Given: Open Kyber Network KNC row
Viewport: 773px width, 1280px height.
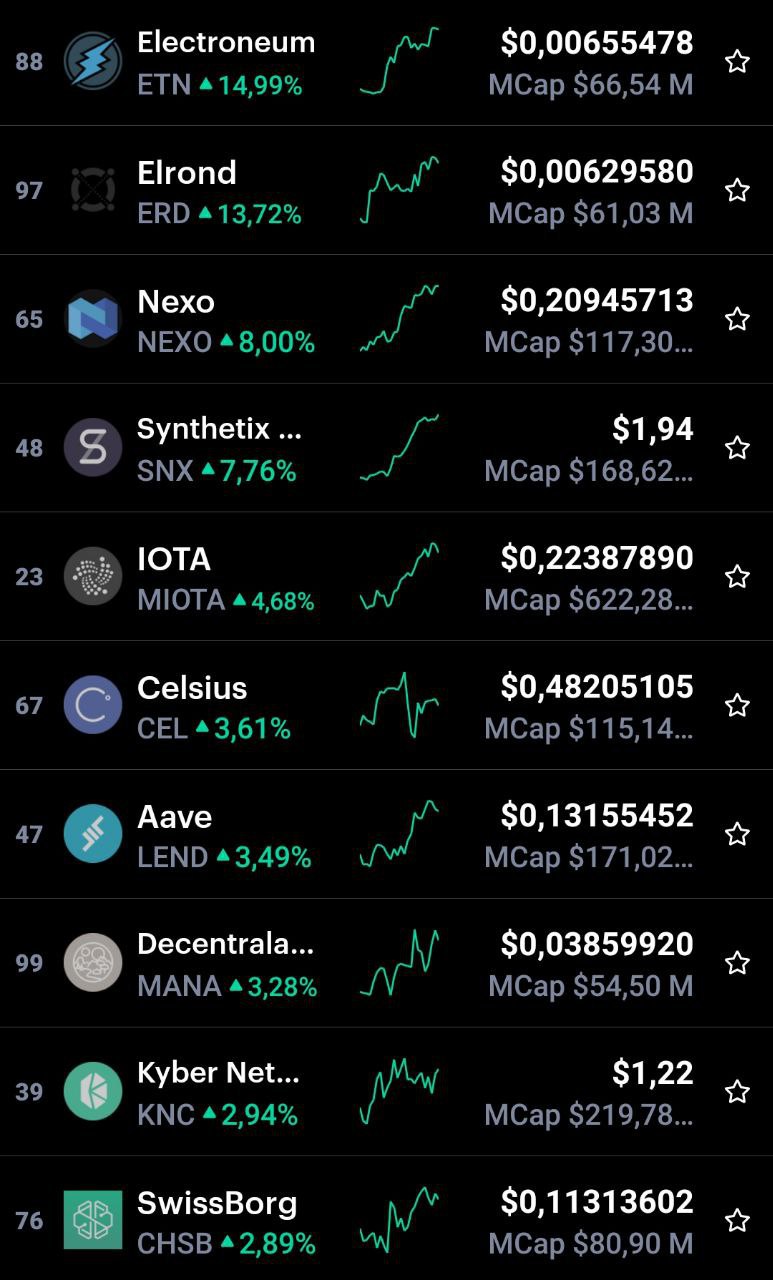Looking at the screenshot, I should [x=386, y=1092].
